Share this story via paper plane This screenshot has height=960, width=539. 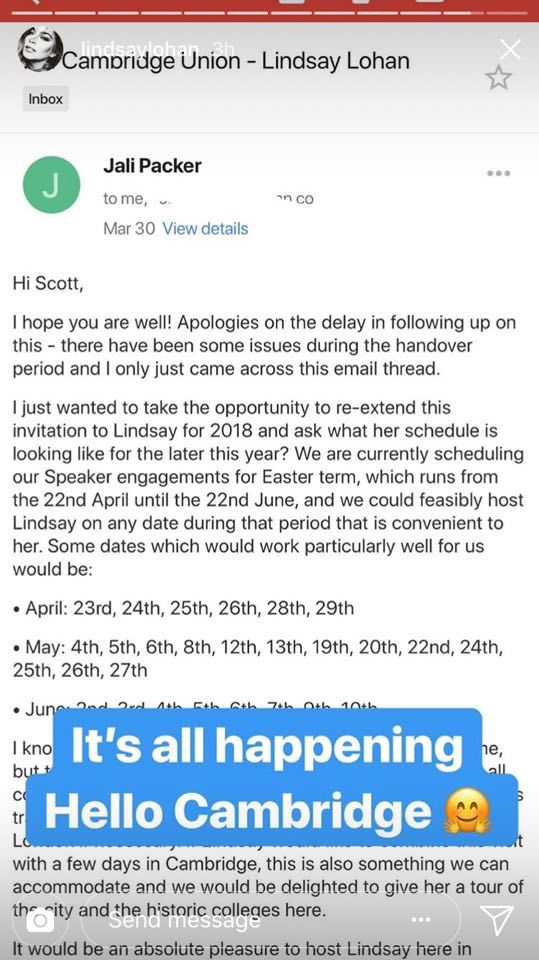pyautogui.click(x=496, y=920)
